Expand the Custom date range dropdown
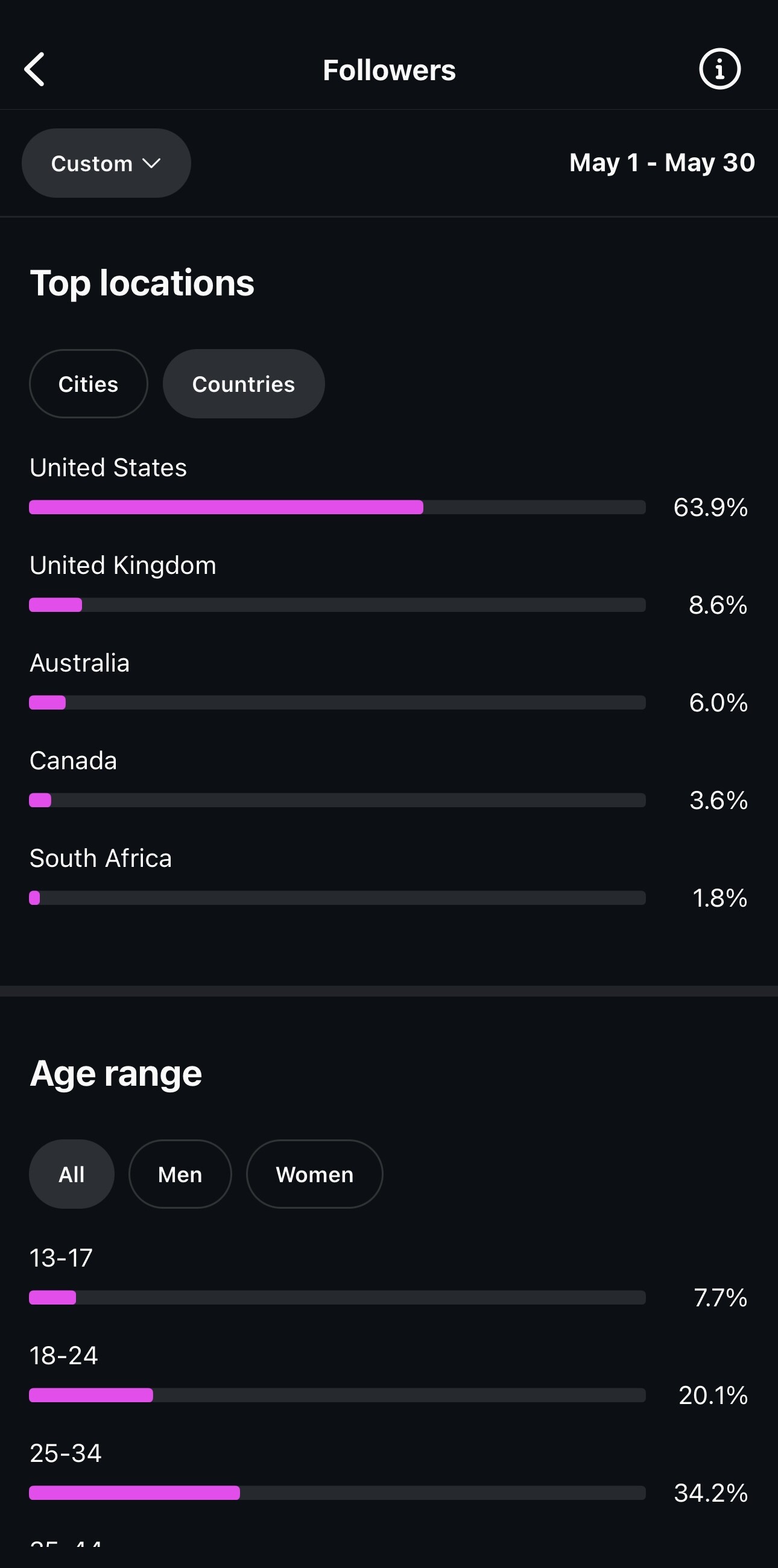The height and width of the screenshot is (1568, 778). pyautogui.click(x=106, y=163)
